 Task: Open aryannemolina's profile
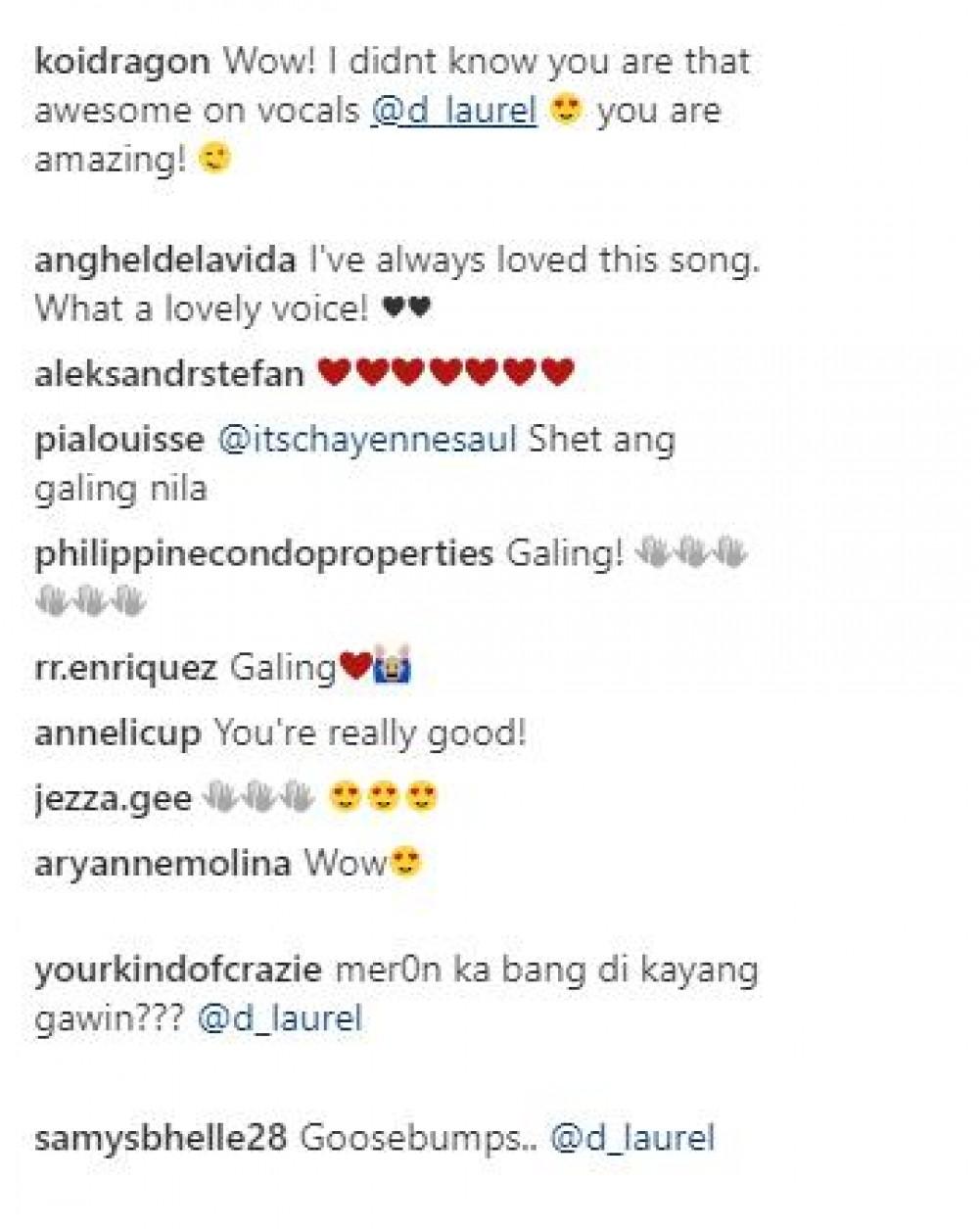click(163, 864)
